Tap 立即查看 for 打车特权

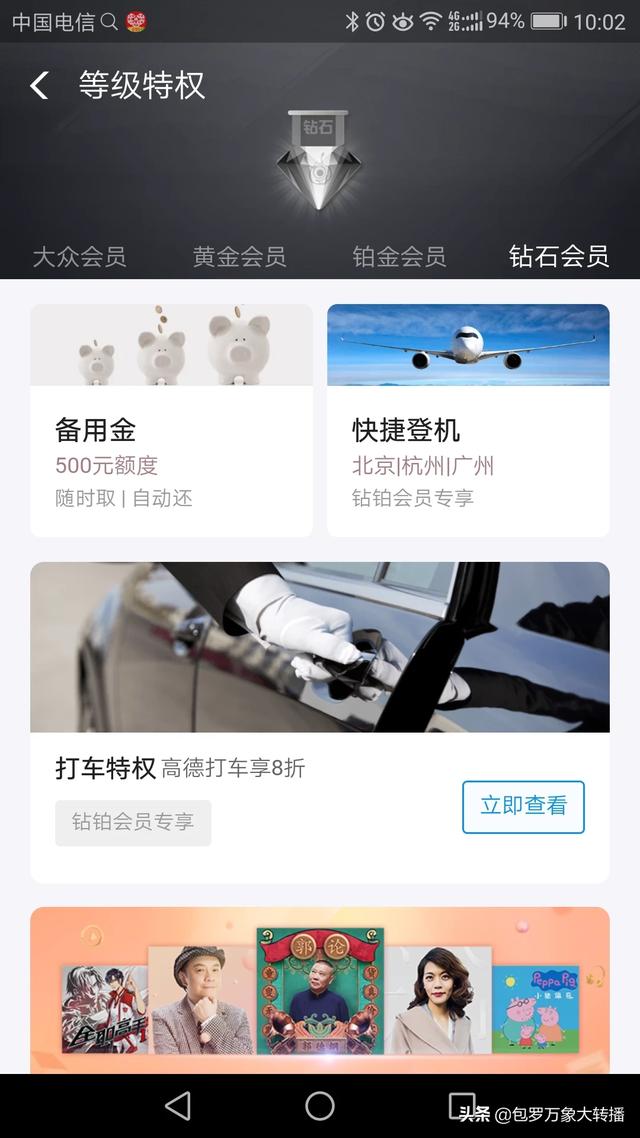click(x=523, y=807)
